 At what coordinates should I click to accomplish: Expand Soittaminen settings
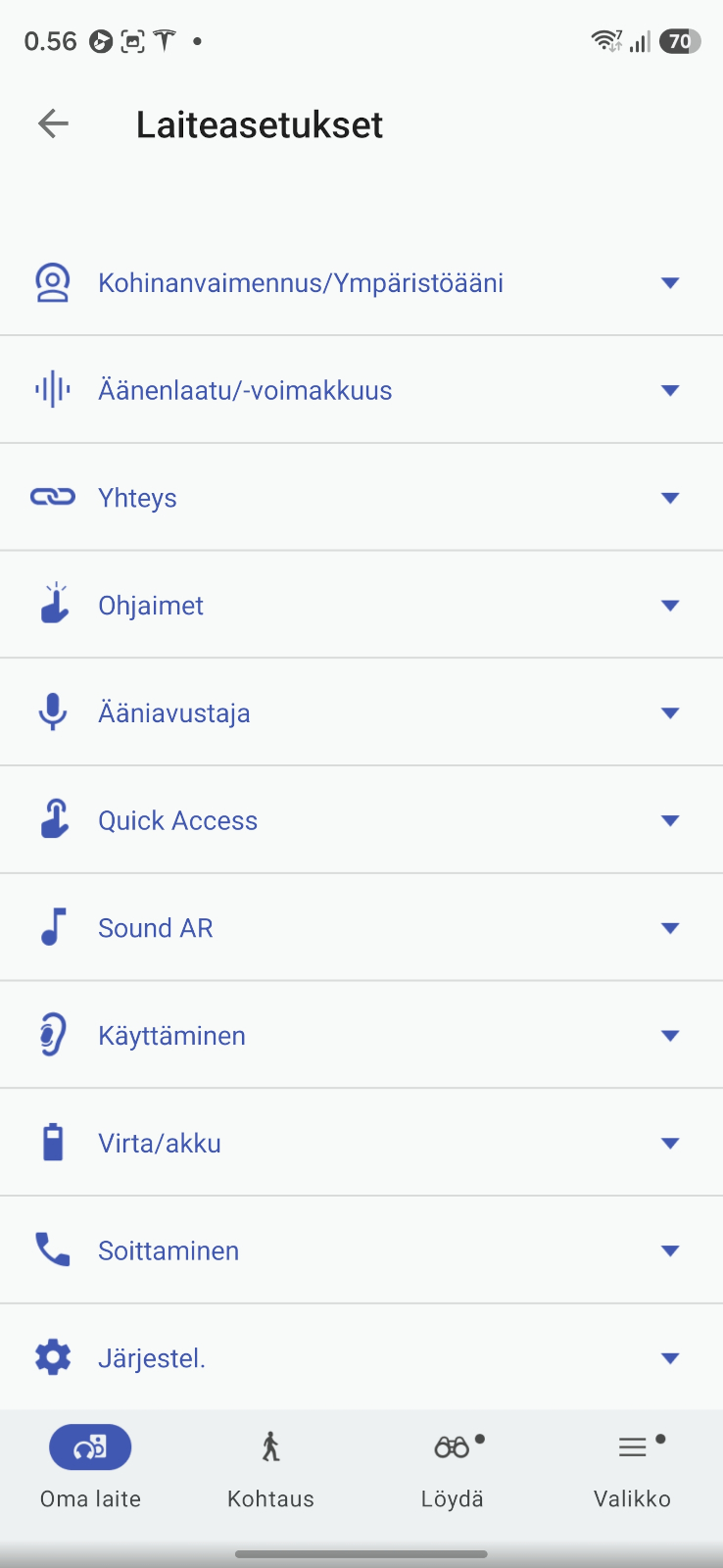pyautogui.click(x=361, y=1250)
